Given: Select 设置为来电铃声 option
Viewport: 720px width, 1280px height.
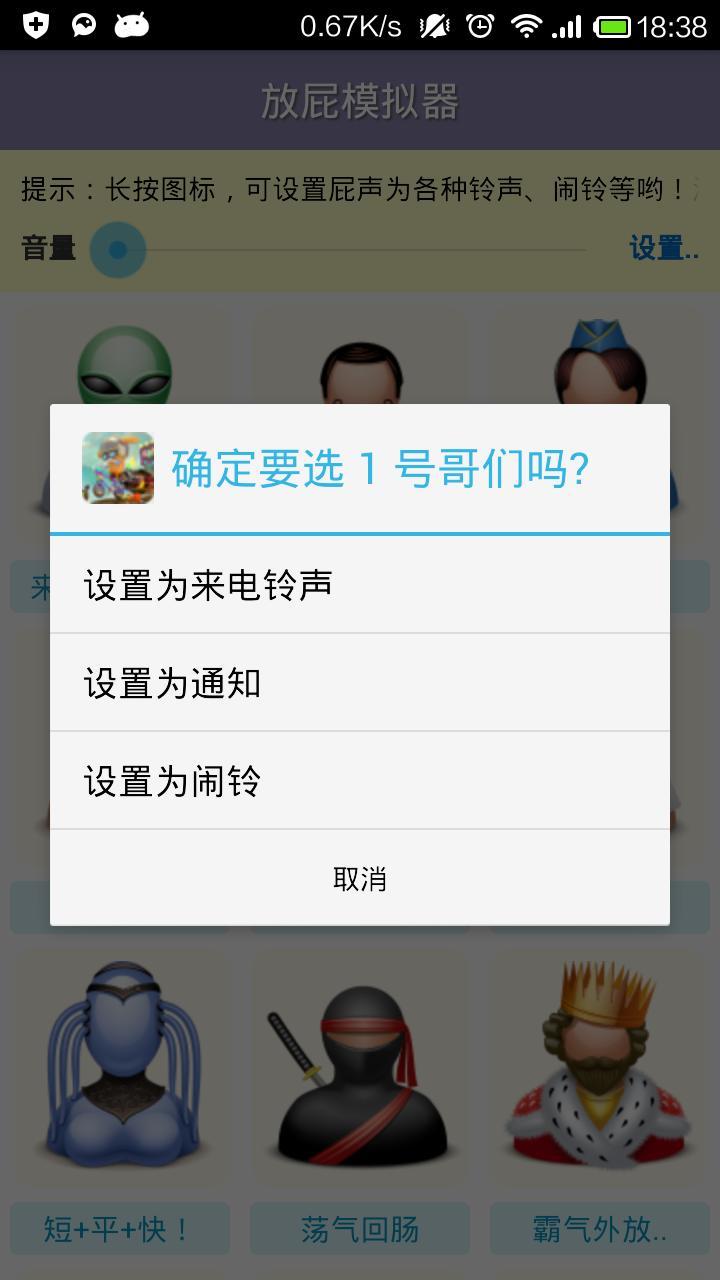Looking at the screenshot, I should [x=360, y=585].
